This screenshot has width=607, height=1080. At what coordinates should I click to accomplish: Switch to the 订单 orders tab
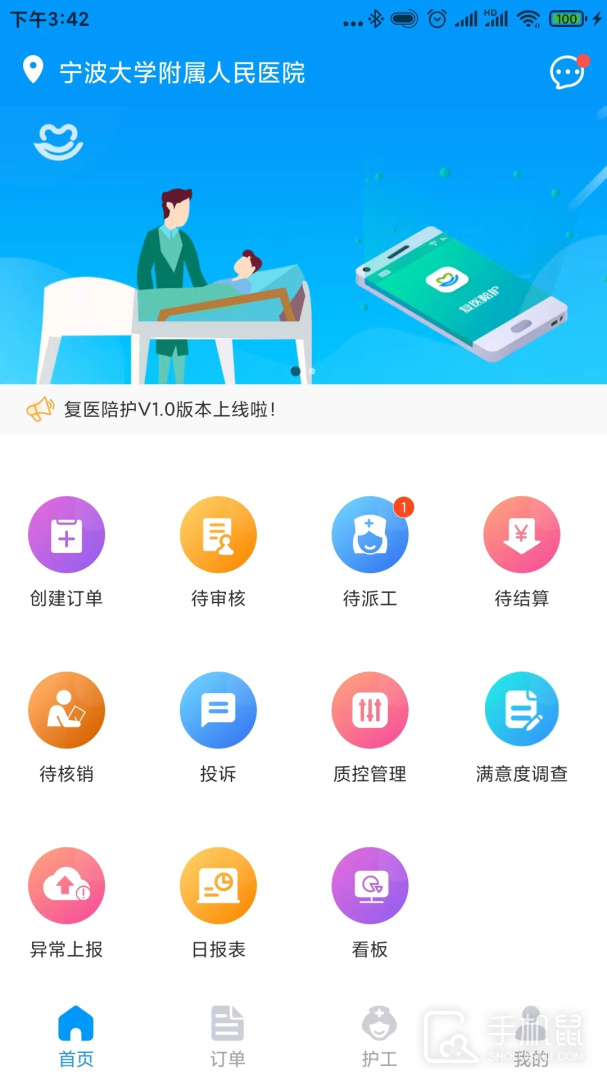[x=228, y=1036]
